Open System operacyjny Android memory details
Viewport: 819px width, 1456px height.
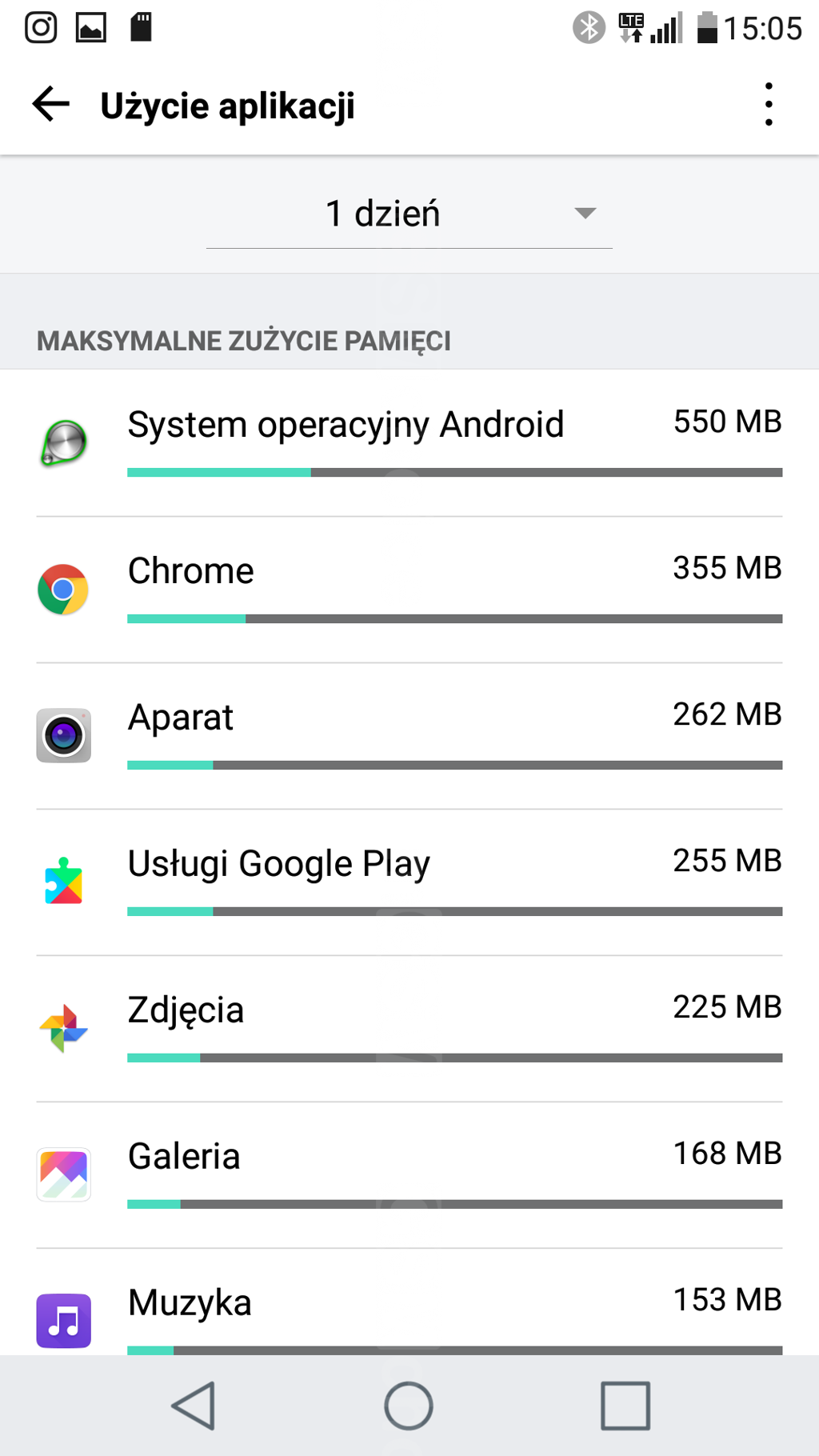point(409,442)
